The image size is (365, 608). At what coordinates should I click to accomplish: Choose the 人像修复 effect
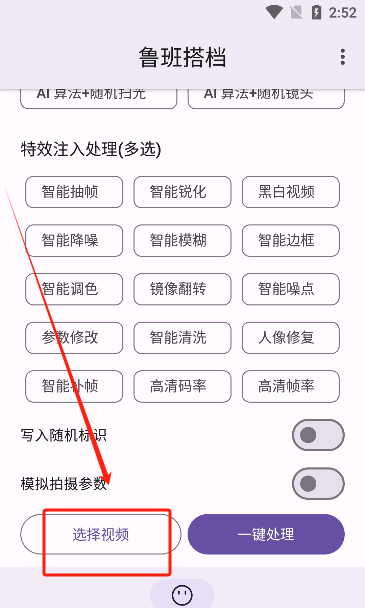click(x=291, y=338)
